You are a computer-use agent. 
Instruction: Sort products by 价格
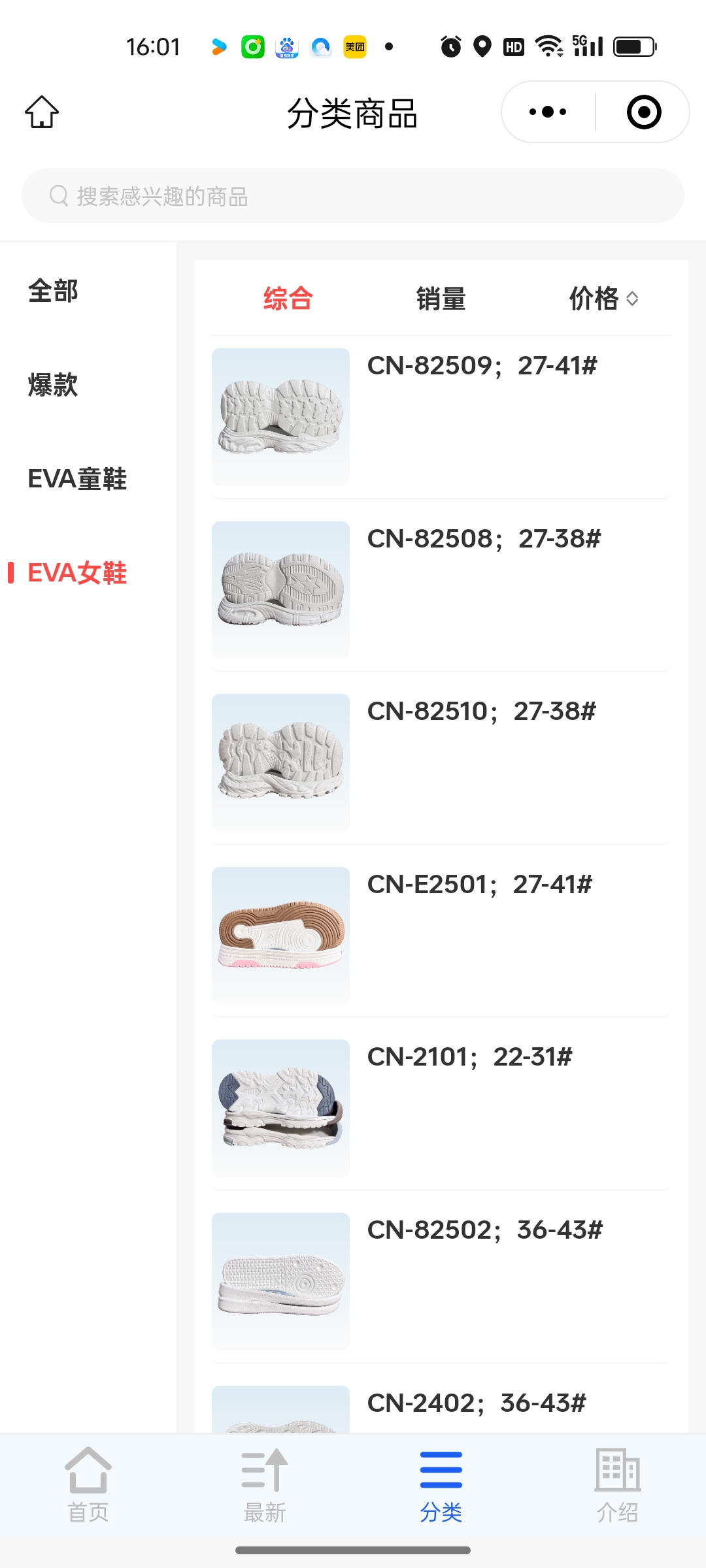(603, 299)
